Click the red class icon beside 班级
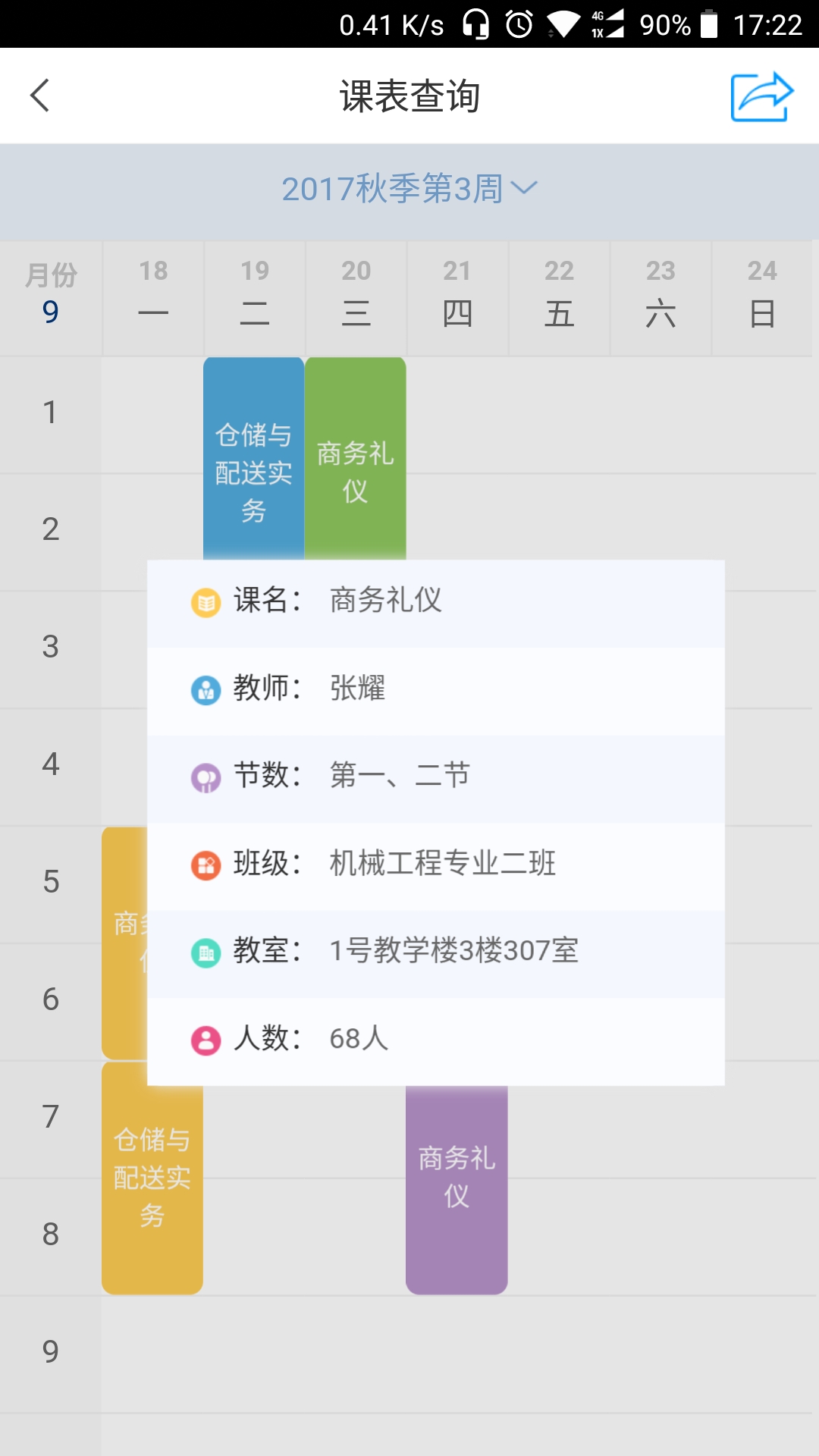The image size is (819, 1456). coord(203,864)
